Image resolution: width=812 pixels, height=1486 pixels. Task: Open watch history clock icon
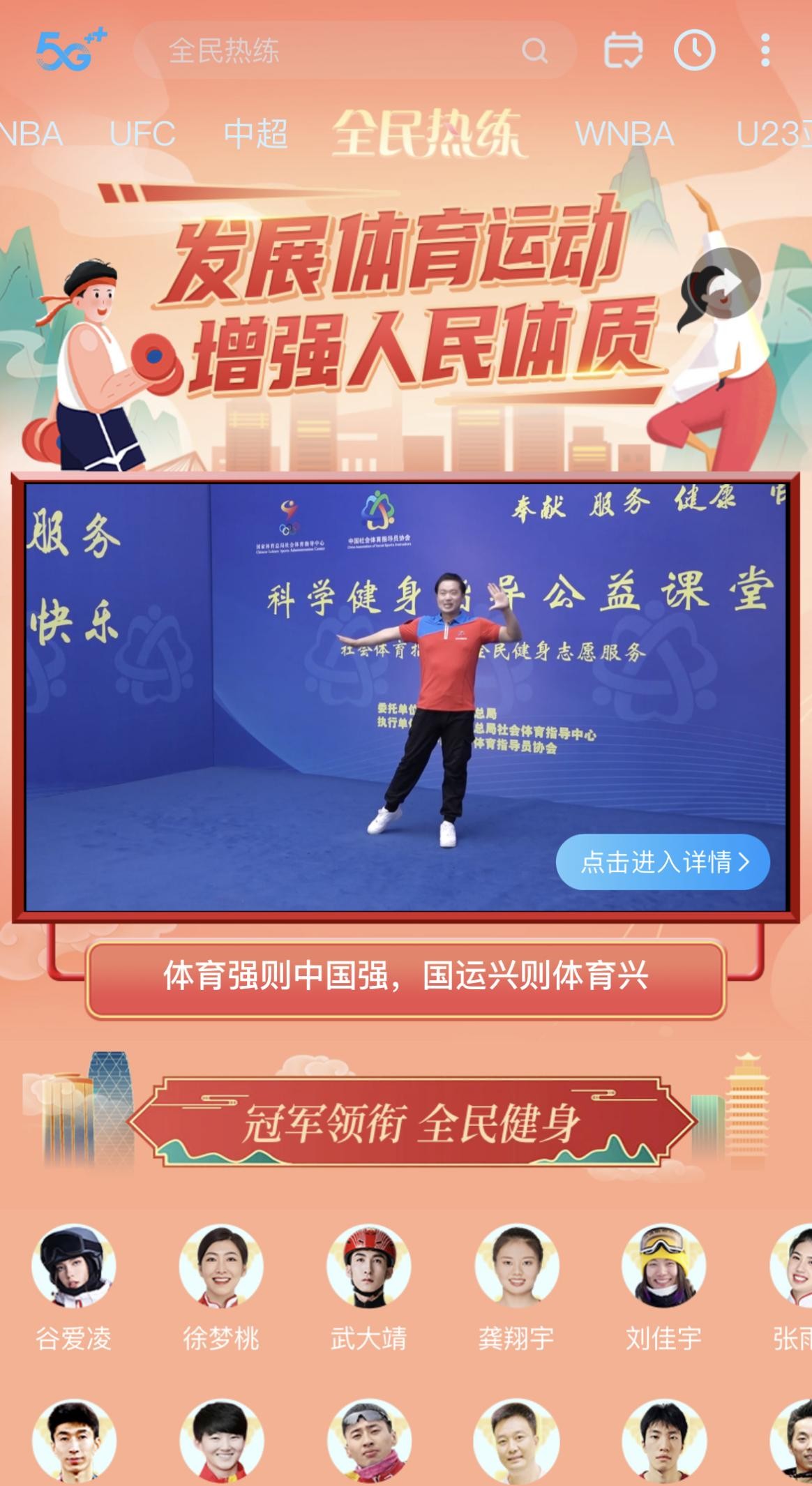point(694,50)
